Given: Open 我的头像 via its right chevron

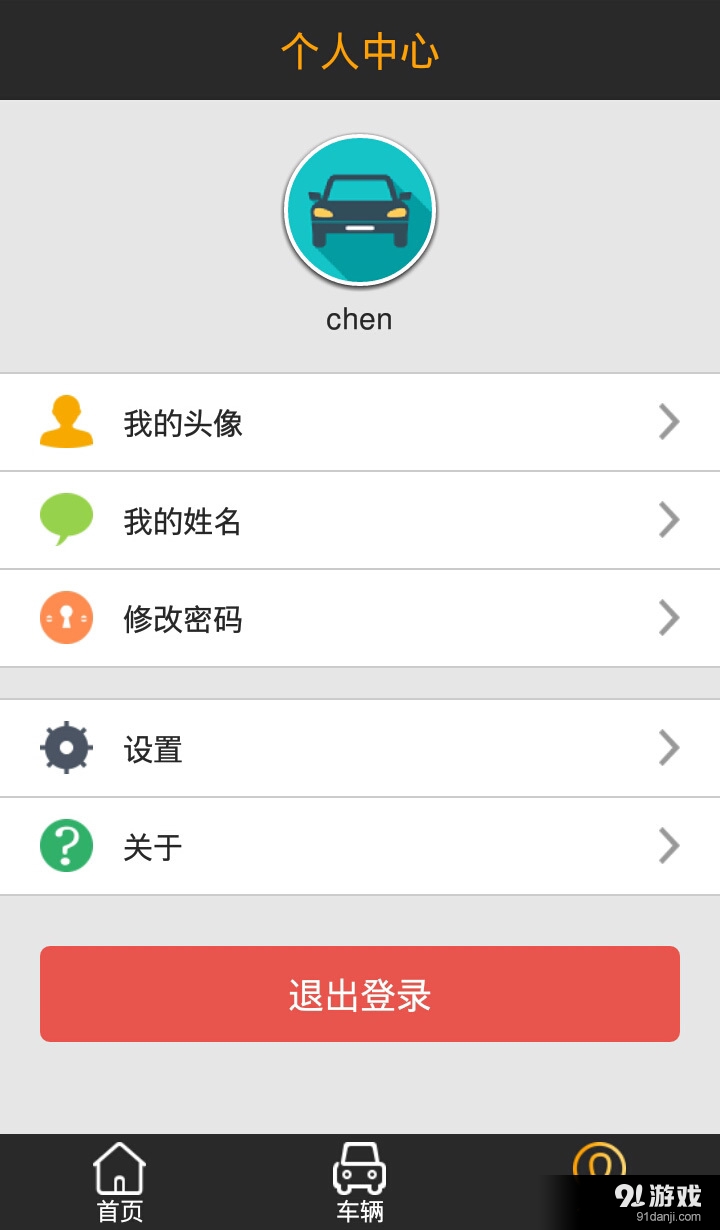Looking at the screenshot, I should (668, 422).
